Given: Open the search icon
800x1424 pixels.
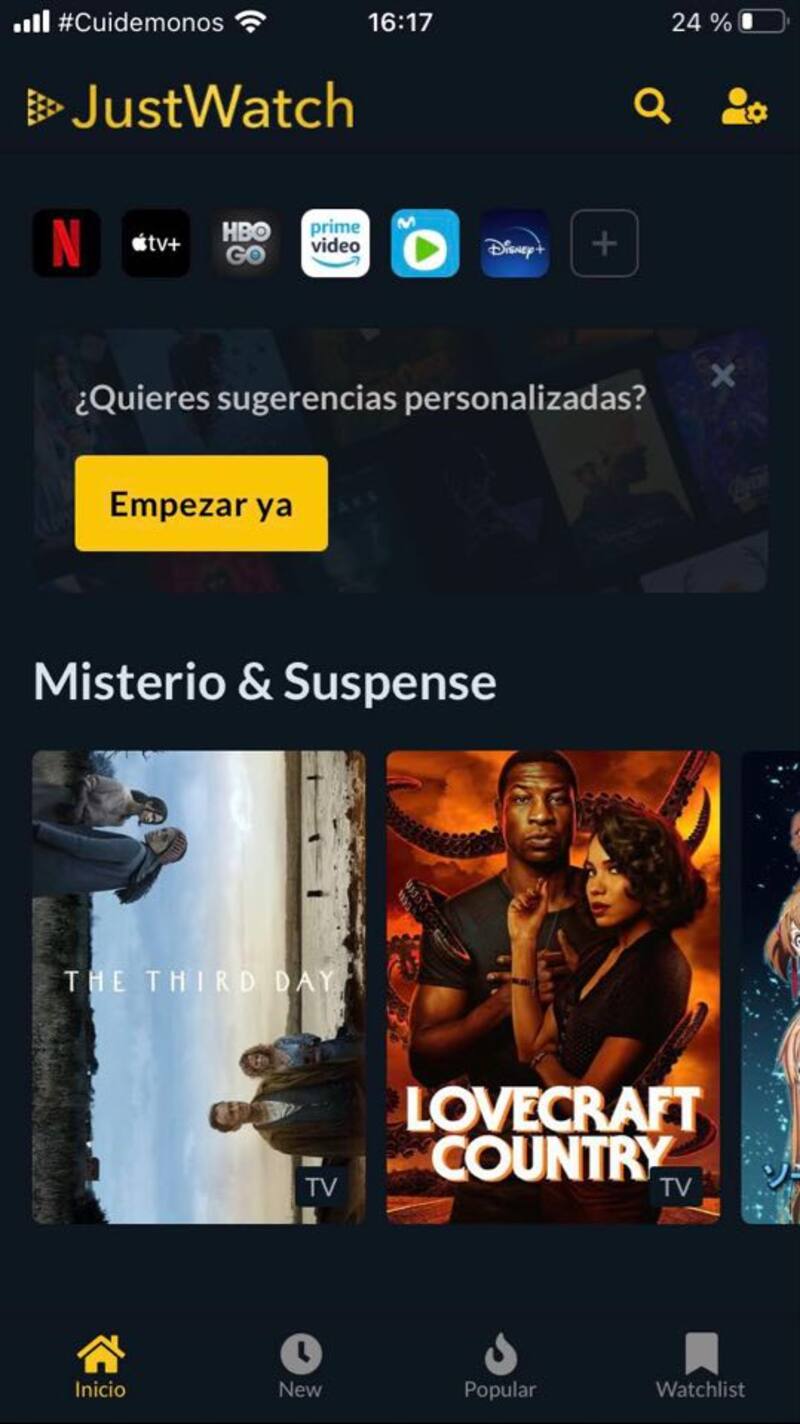Looking at the screenshot, I should (x=652, y=106).
